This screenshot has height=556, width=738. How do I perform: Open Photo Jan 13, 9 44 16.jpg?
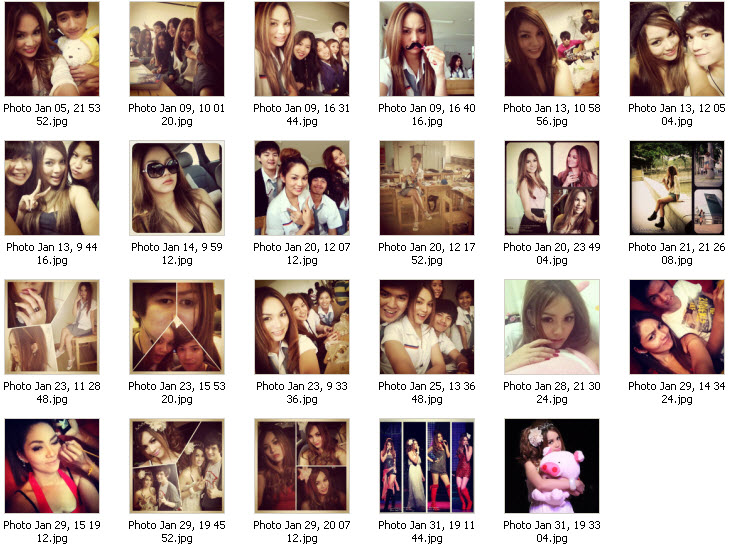(x=51, y=188)
